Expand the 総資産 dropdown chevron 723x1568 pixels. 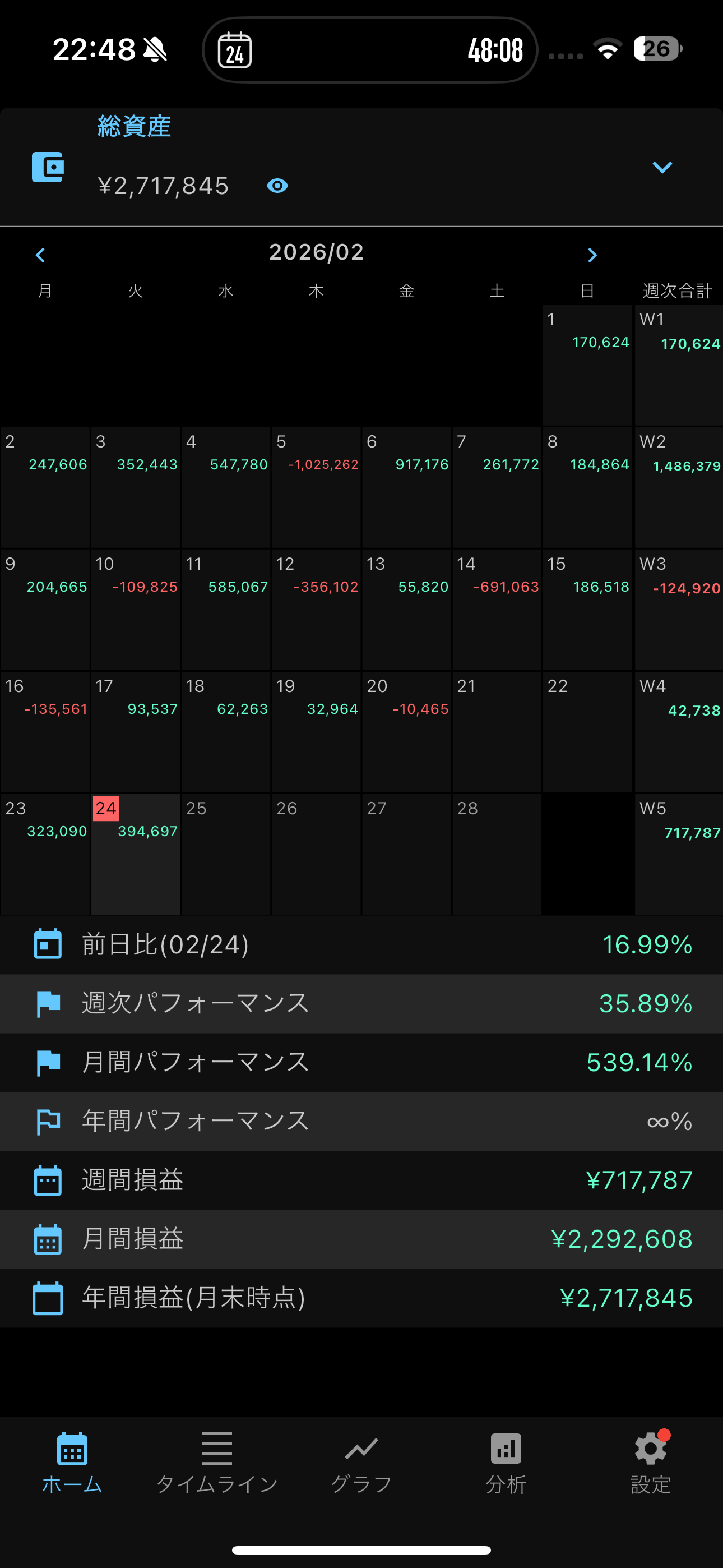[x=662, y=167]
